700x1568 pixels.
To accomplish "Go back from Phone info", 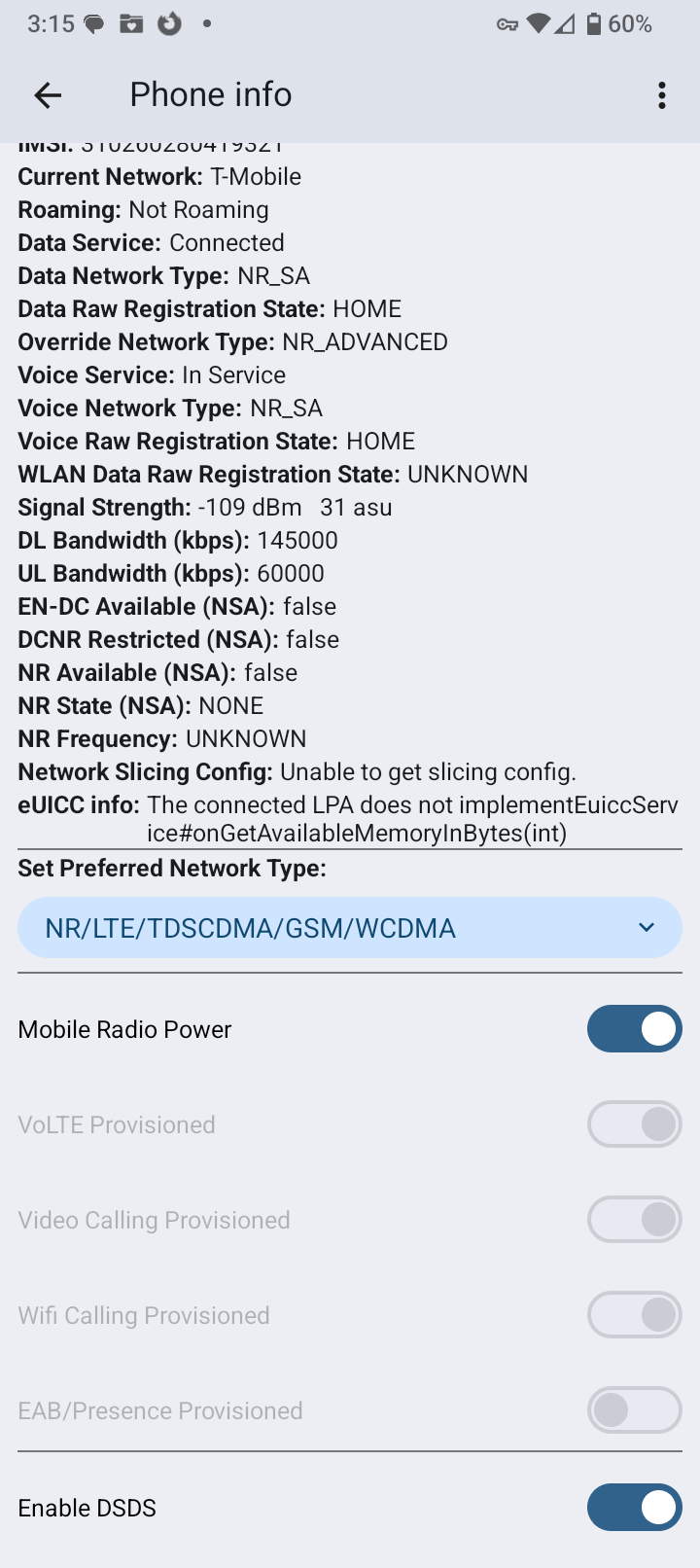I will click(x=48, y=94).
